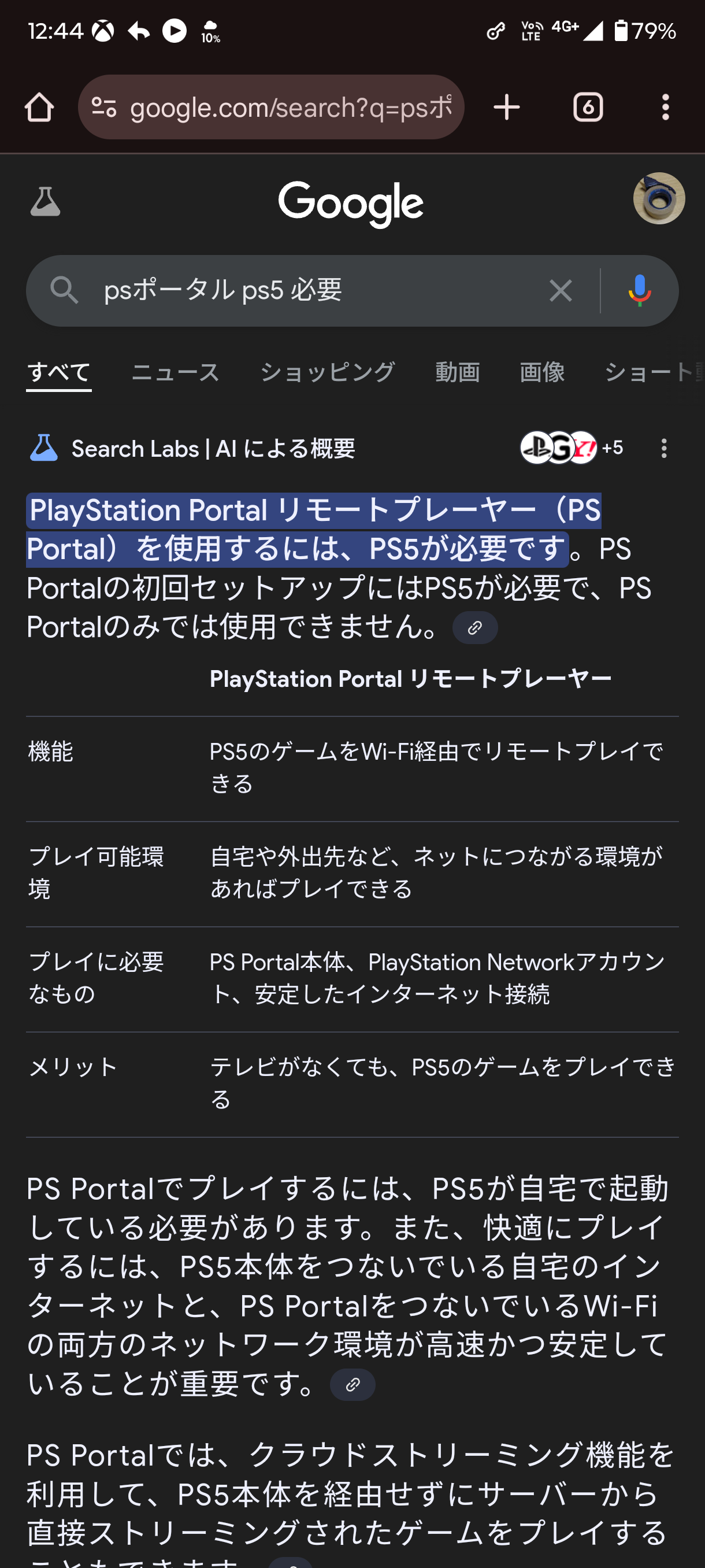Switch to the 画像 tab
This screenshot has height=1568, width=705.
click(542, 372)
